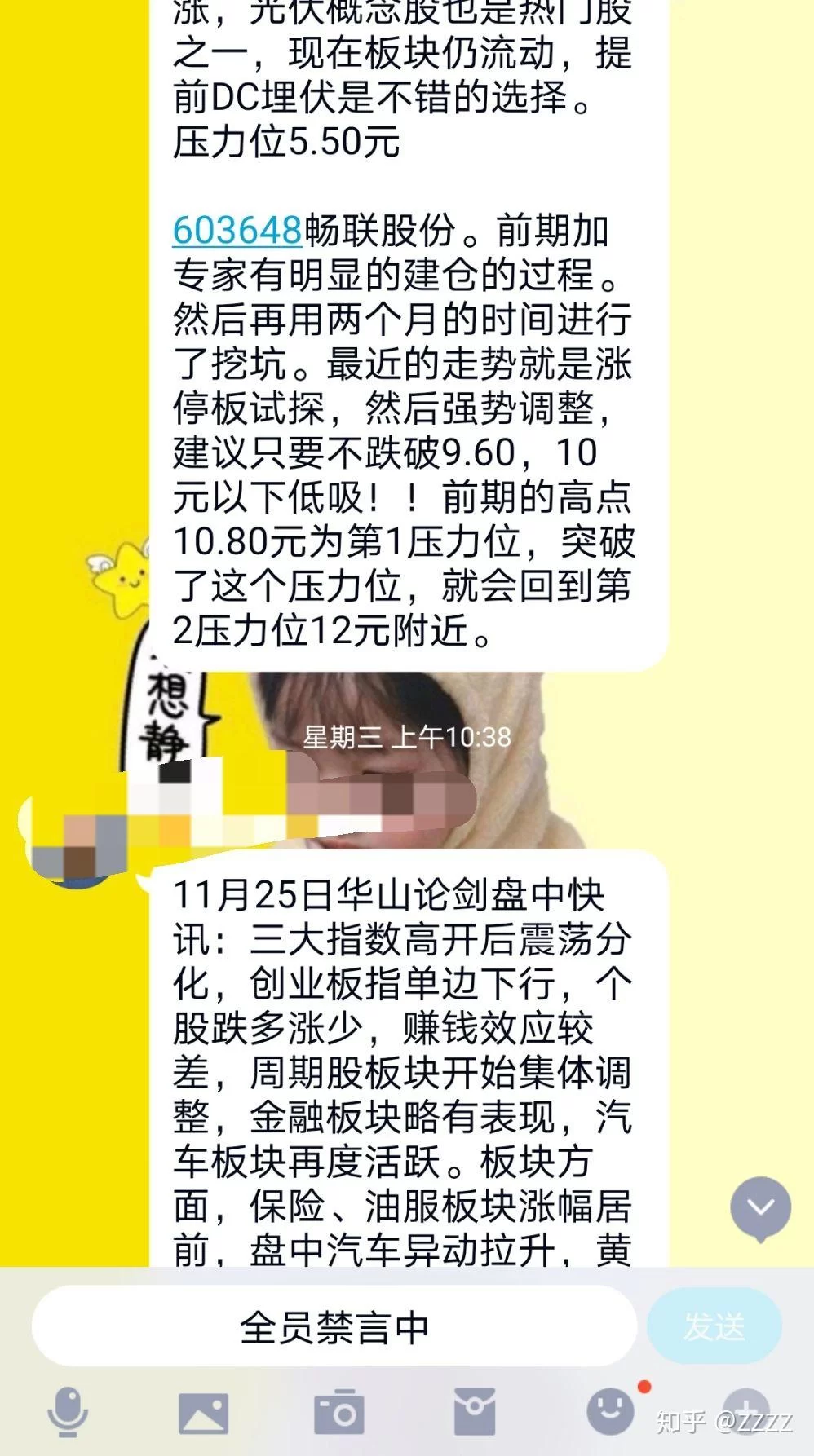The image size is (814, 1456).
Task: Jump to latest messages with down arrow
Action: pyautogui.click(x=760, y=1207)
